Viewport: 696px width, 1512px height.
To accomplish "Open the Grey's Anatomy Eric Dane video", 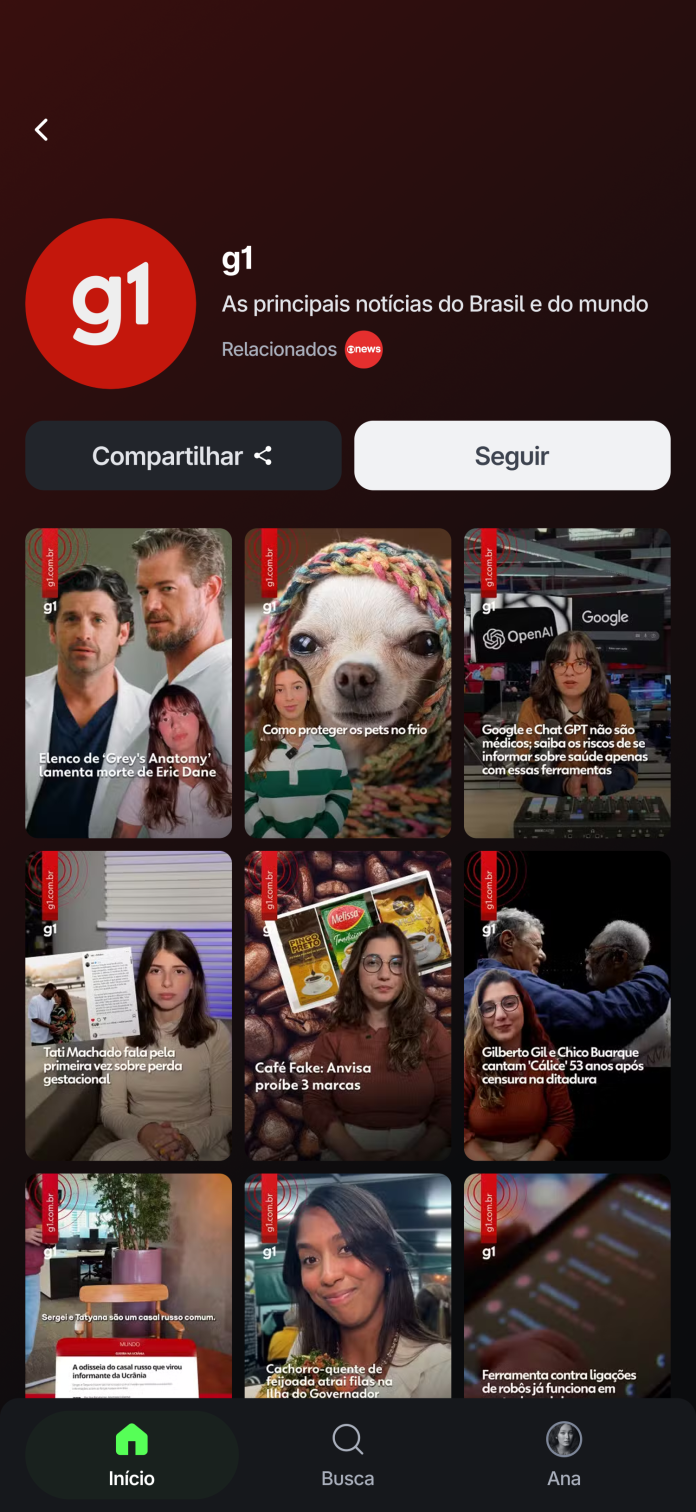I will point(128,683).
